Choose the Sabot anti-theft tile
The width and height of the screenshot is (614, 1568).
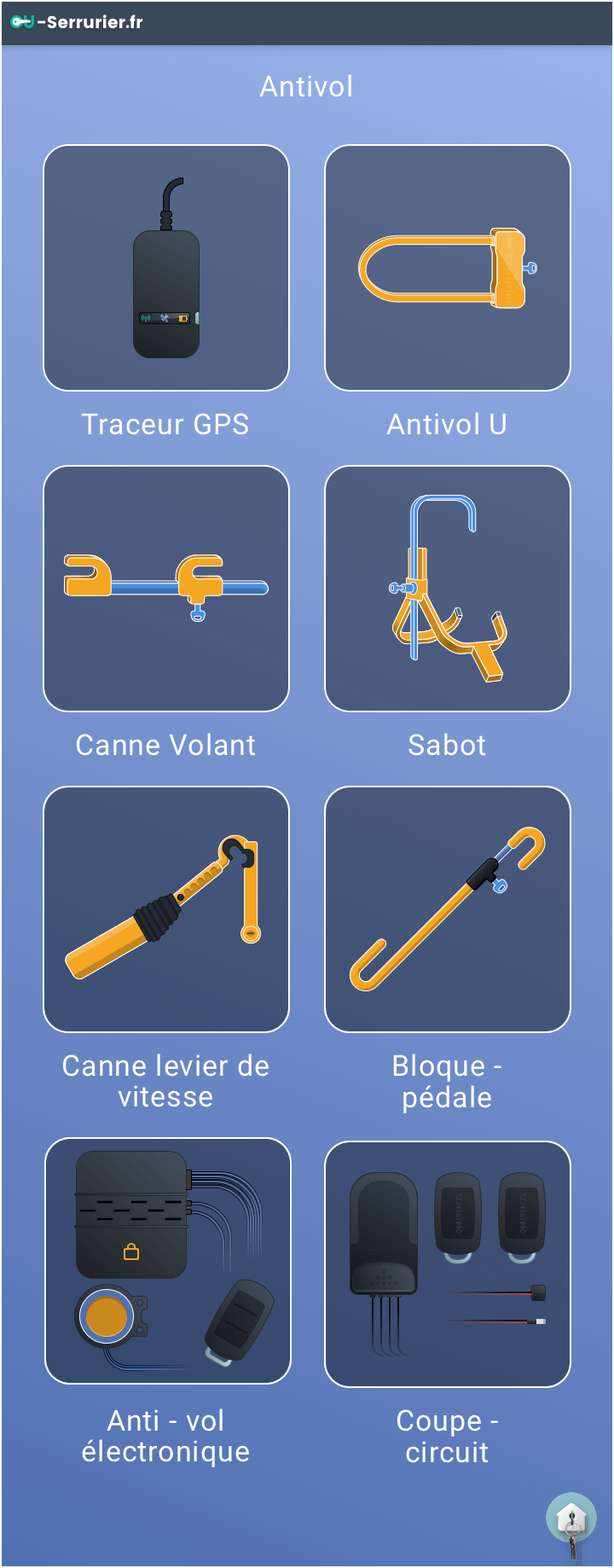coord(448,589)
